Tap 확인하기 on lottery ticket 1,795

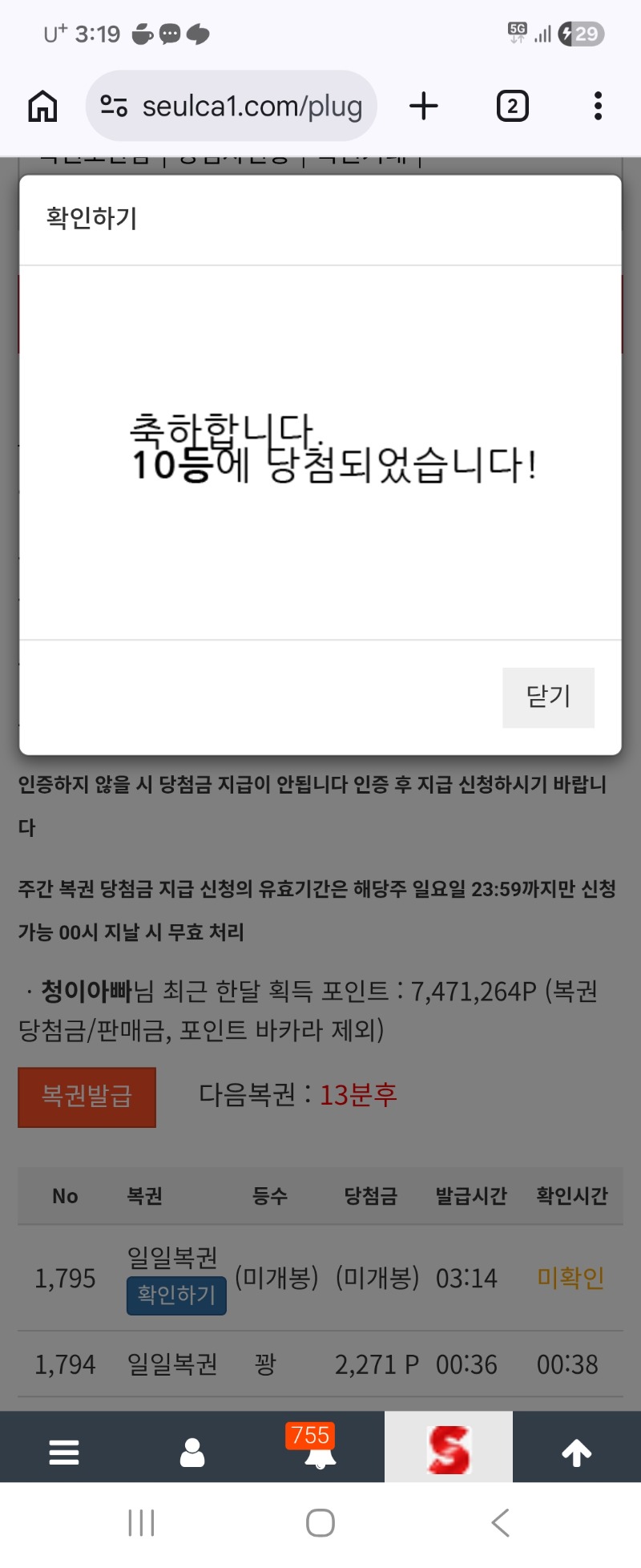(x=176, y=1295)
